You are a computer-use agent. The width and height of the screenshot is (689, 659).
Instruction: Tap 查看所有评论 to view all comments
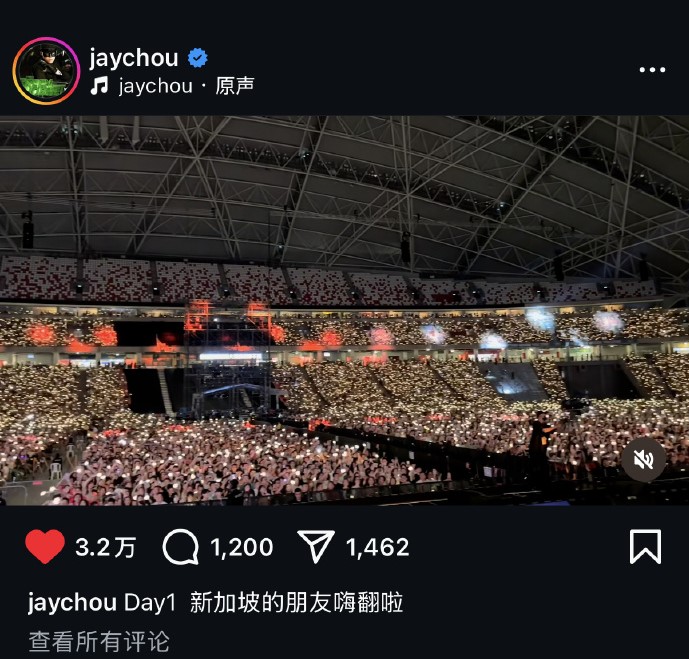(x=99, y=641)
